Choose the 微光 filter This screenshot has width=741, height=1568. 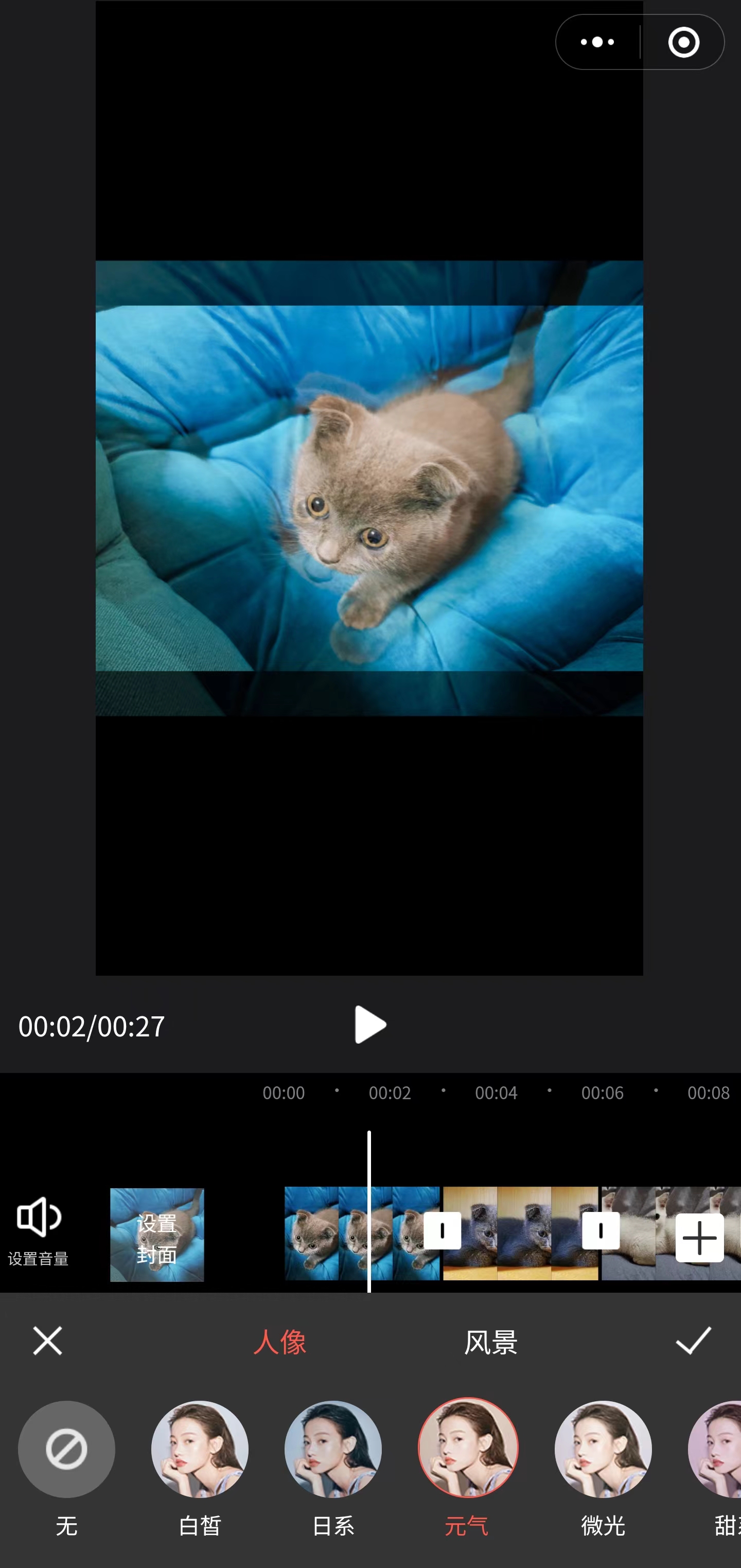point(603,1449)
